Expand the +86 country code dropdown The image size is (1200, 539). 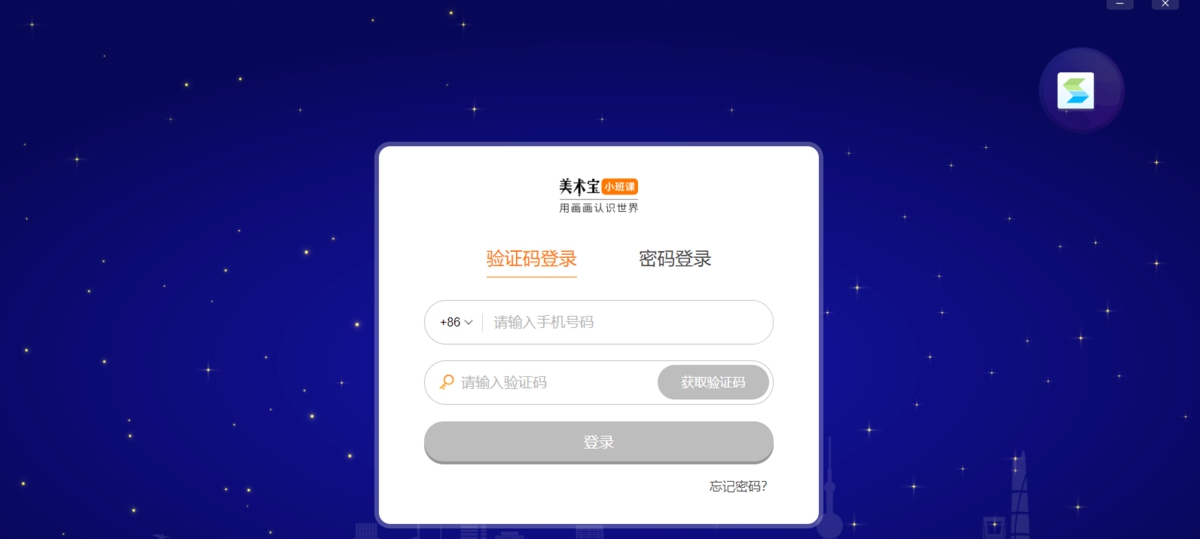[456, 322]
